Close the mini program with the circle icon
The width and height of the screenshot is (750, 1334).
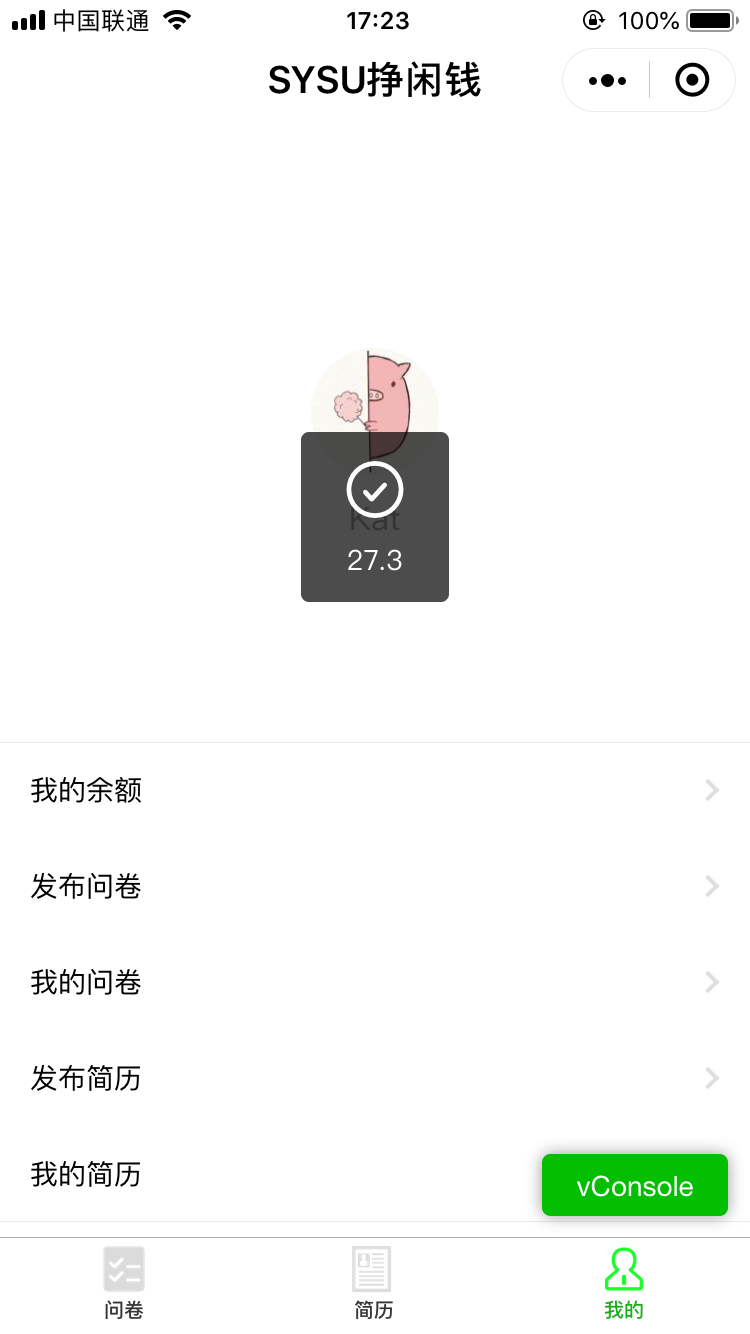tap(692, 80)
